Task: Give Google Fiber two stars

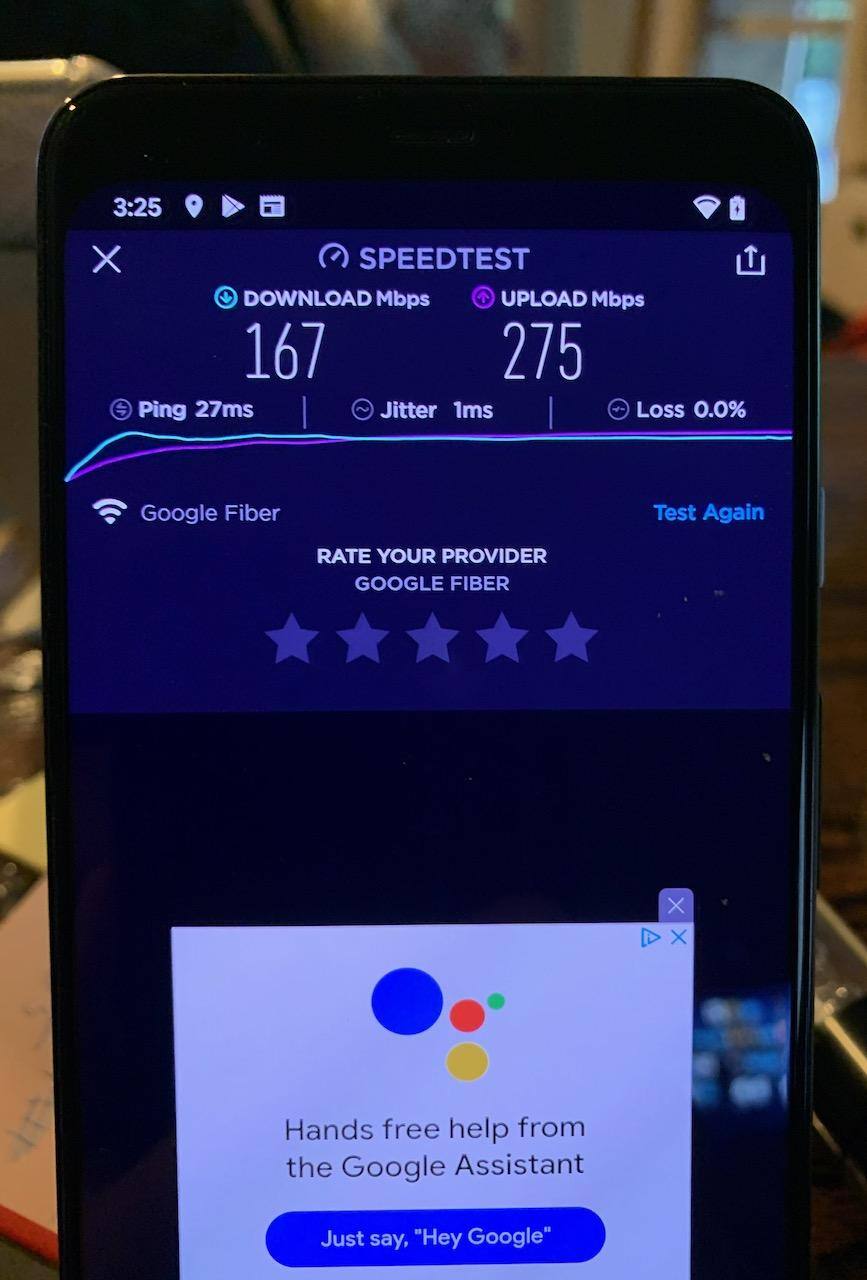Action: coord(362,639)
